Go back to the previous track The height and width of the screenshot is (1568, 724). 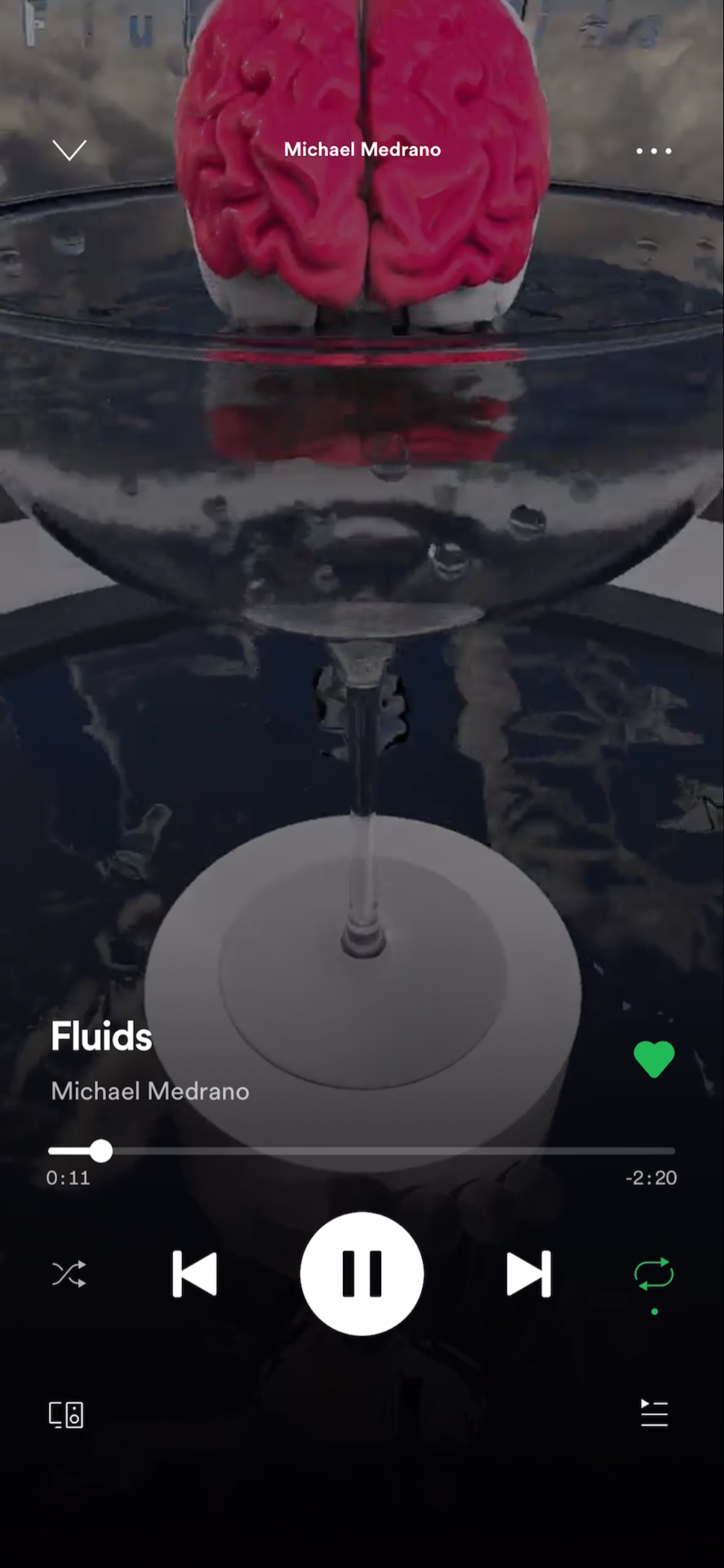pos(194,1273)
